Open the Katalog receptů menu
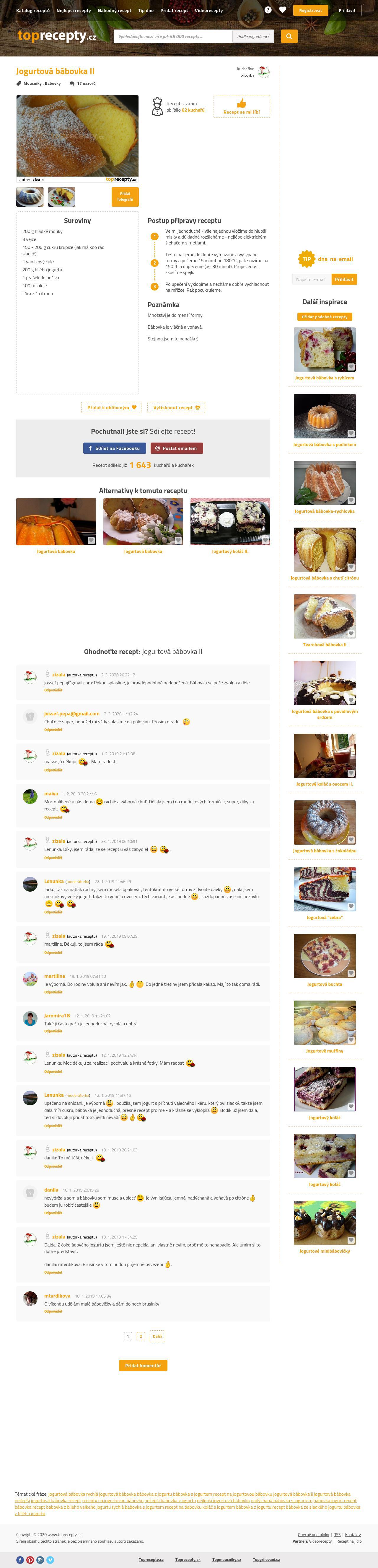 [x=33, y=10]
